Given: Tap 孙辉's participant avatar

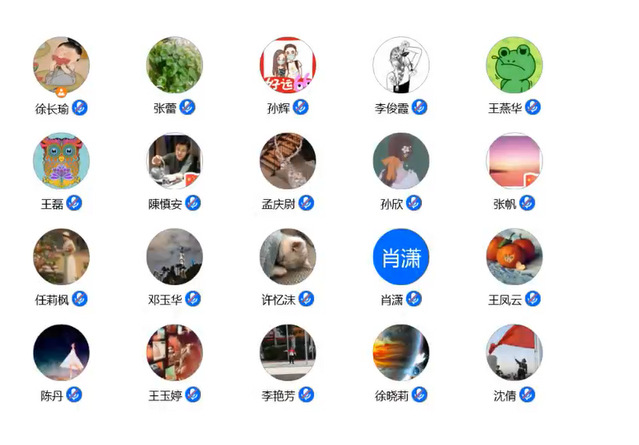Looking at the screenshot, I should (288, 66).
